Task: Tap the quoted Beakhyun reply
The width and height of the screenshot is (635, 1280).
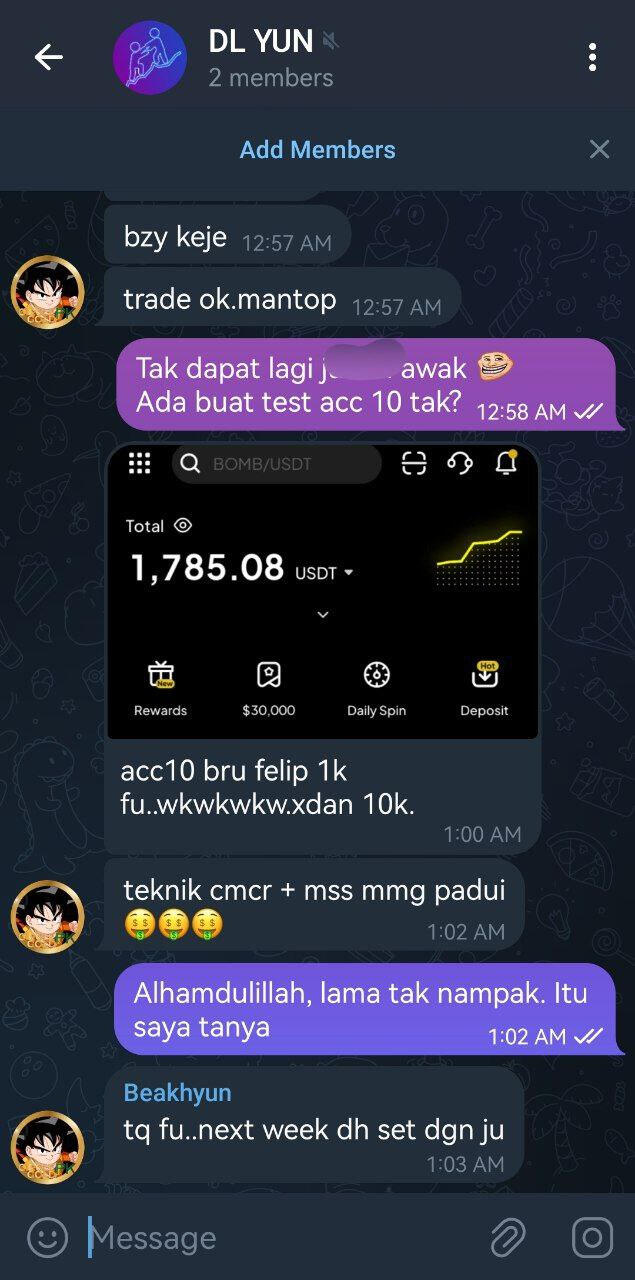Action: tap(177, 1093)
